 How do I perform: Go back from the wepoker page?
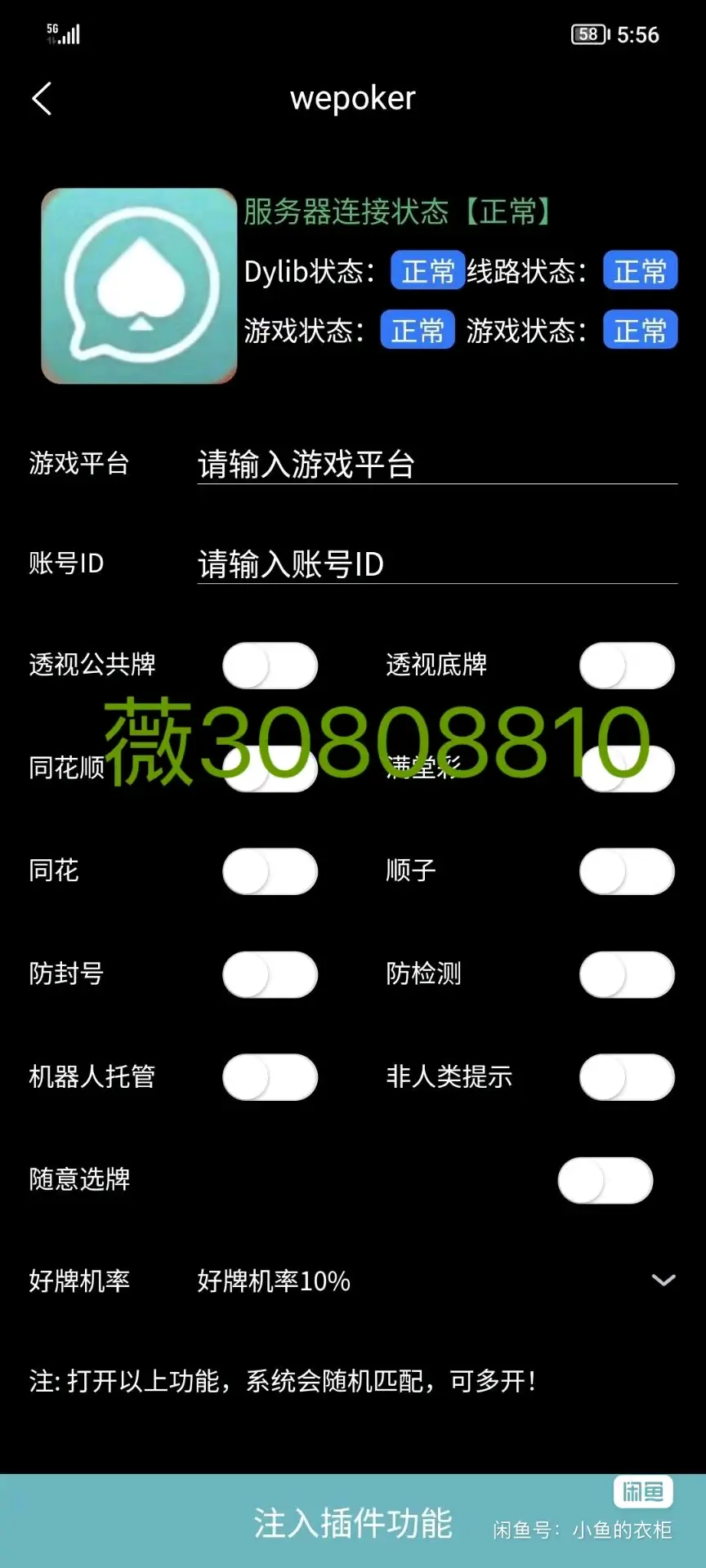tap(42, 99)
